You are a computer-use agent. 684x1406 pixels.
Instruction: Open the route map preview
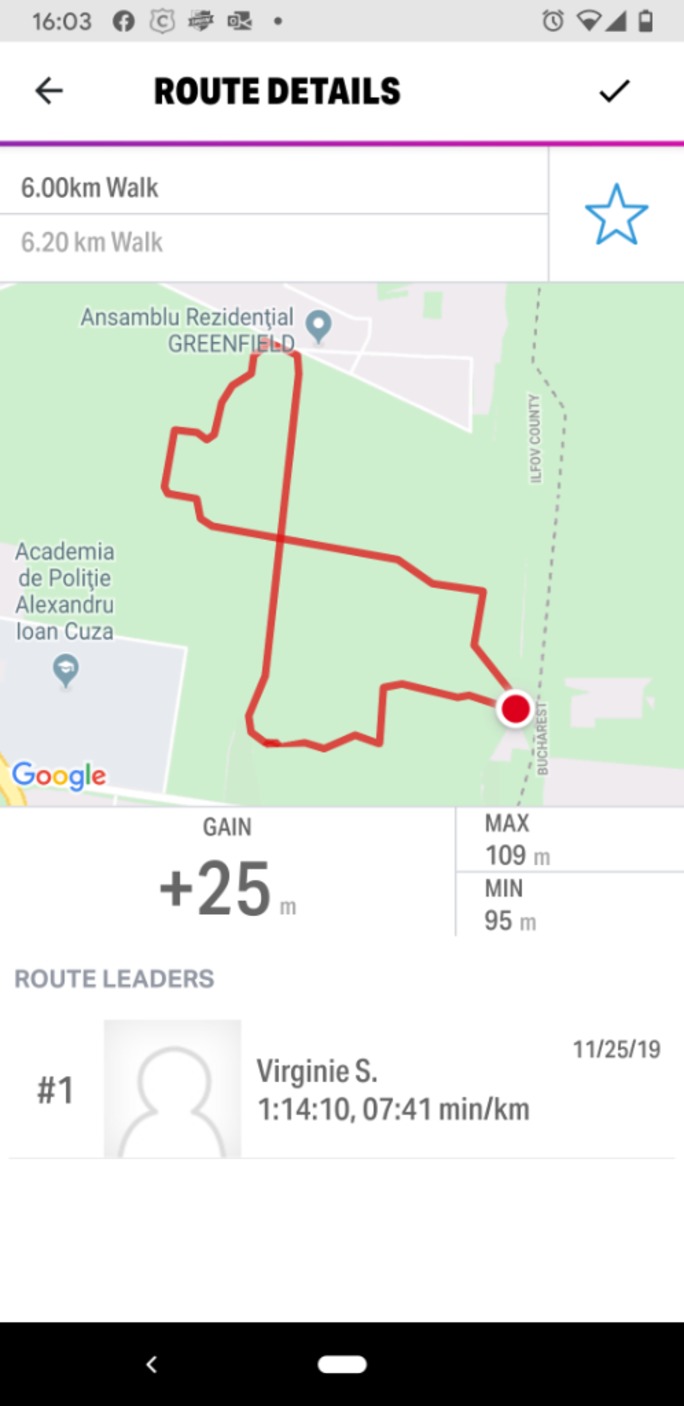(342, 545)
